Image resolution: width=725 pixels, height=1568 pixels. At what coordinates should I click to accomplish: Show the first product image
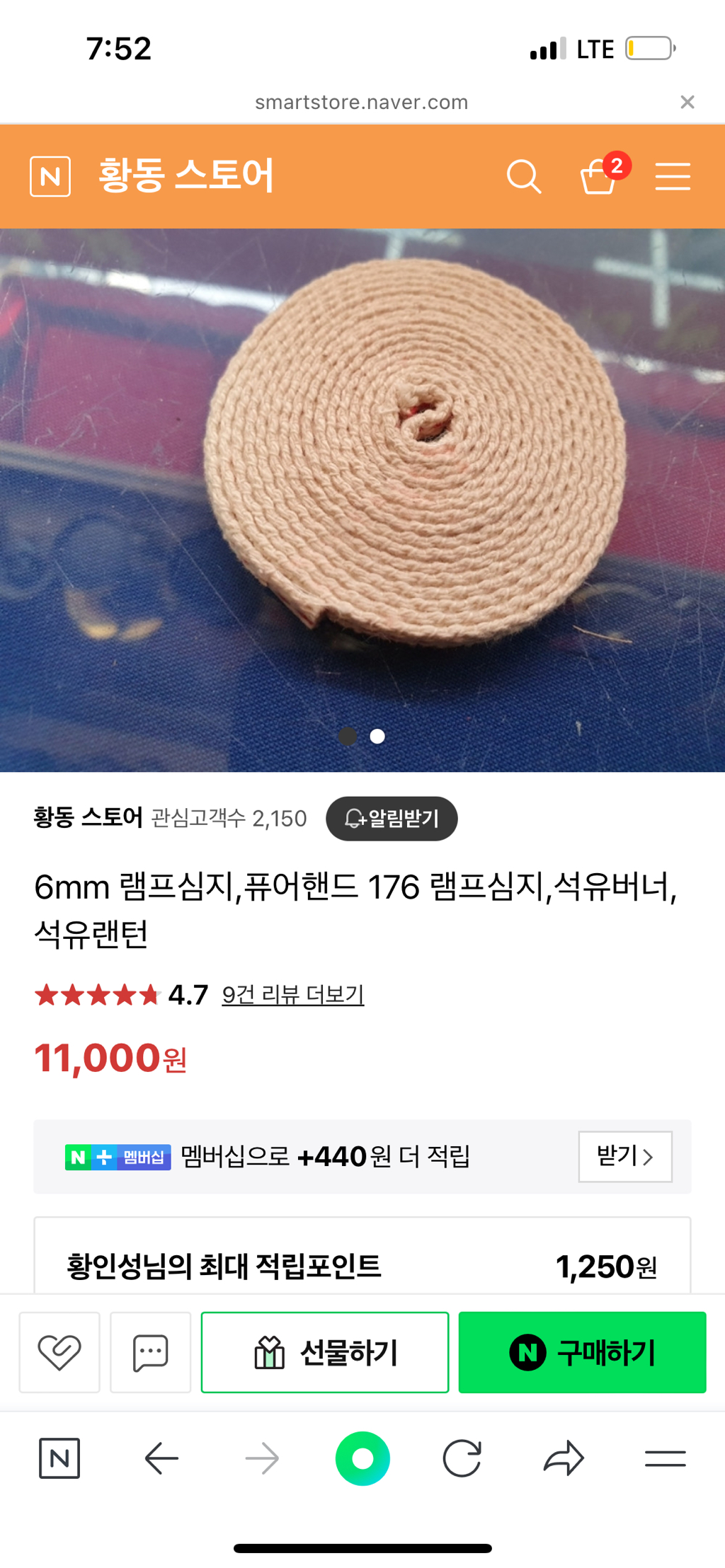point(348,737)
